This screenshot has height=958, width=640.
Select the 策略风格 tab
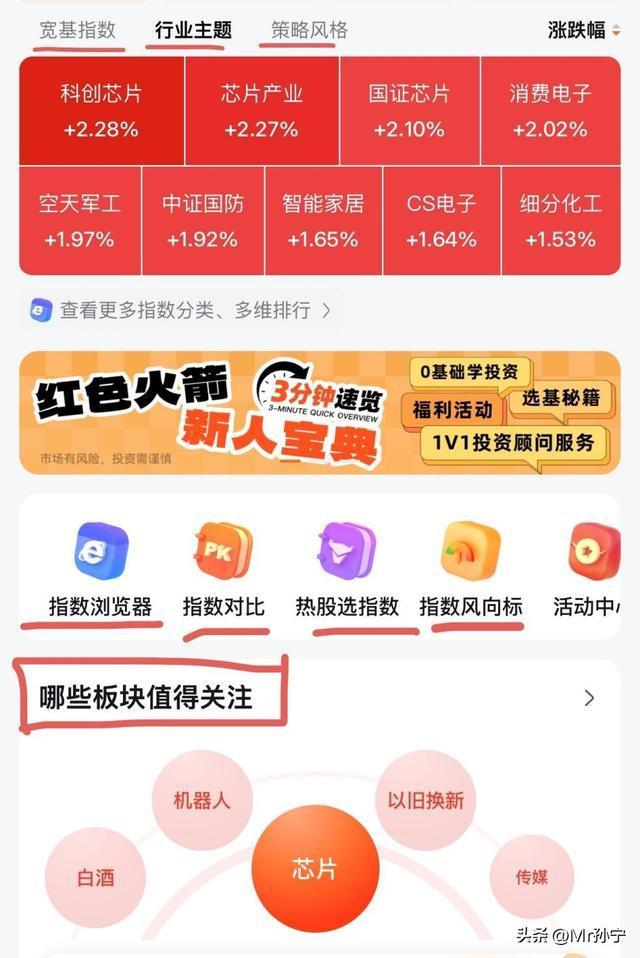(309, 30)
